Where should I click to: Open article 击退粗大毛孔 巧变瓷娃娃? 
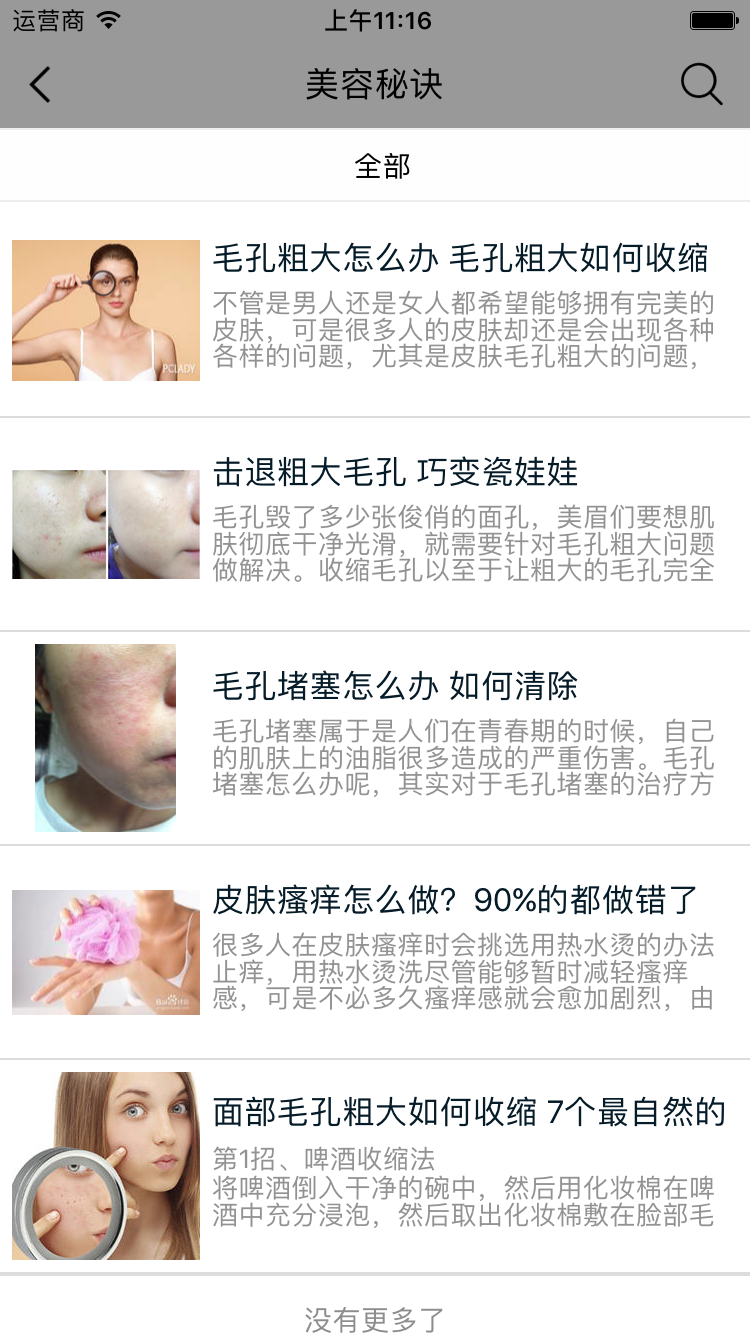click(x=396, y=473)
